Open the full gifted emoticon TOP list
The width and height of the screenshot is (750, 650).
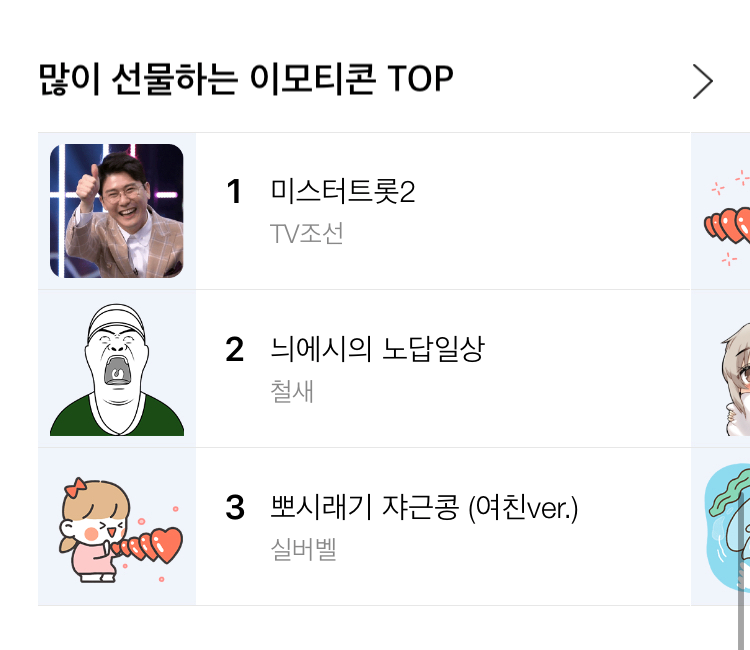point(703,82)
